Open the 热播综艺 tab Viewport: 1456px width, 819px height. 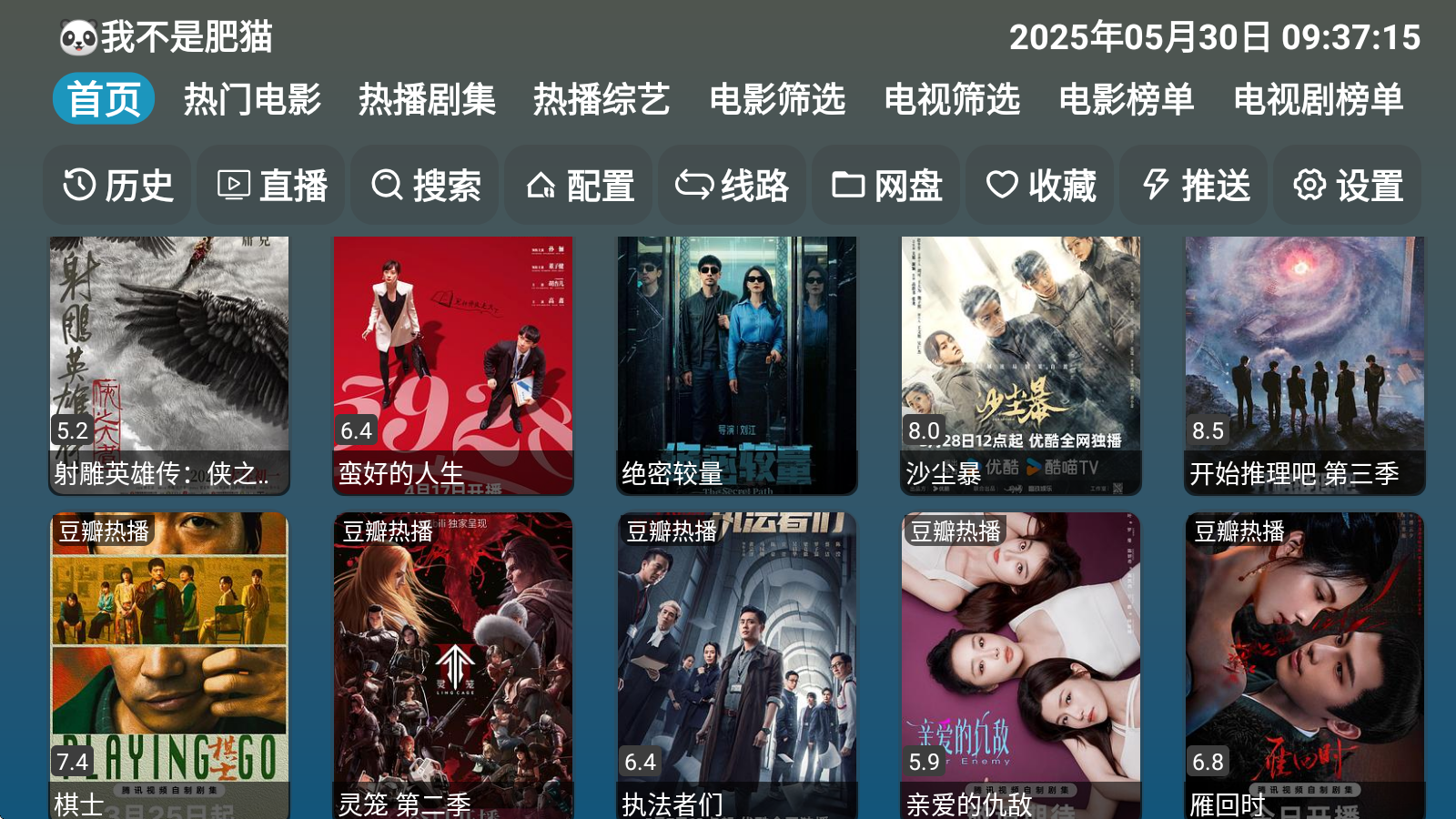pos(602,99)
